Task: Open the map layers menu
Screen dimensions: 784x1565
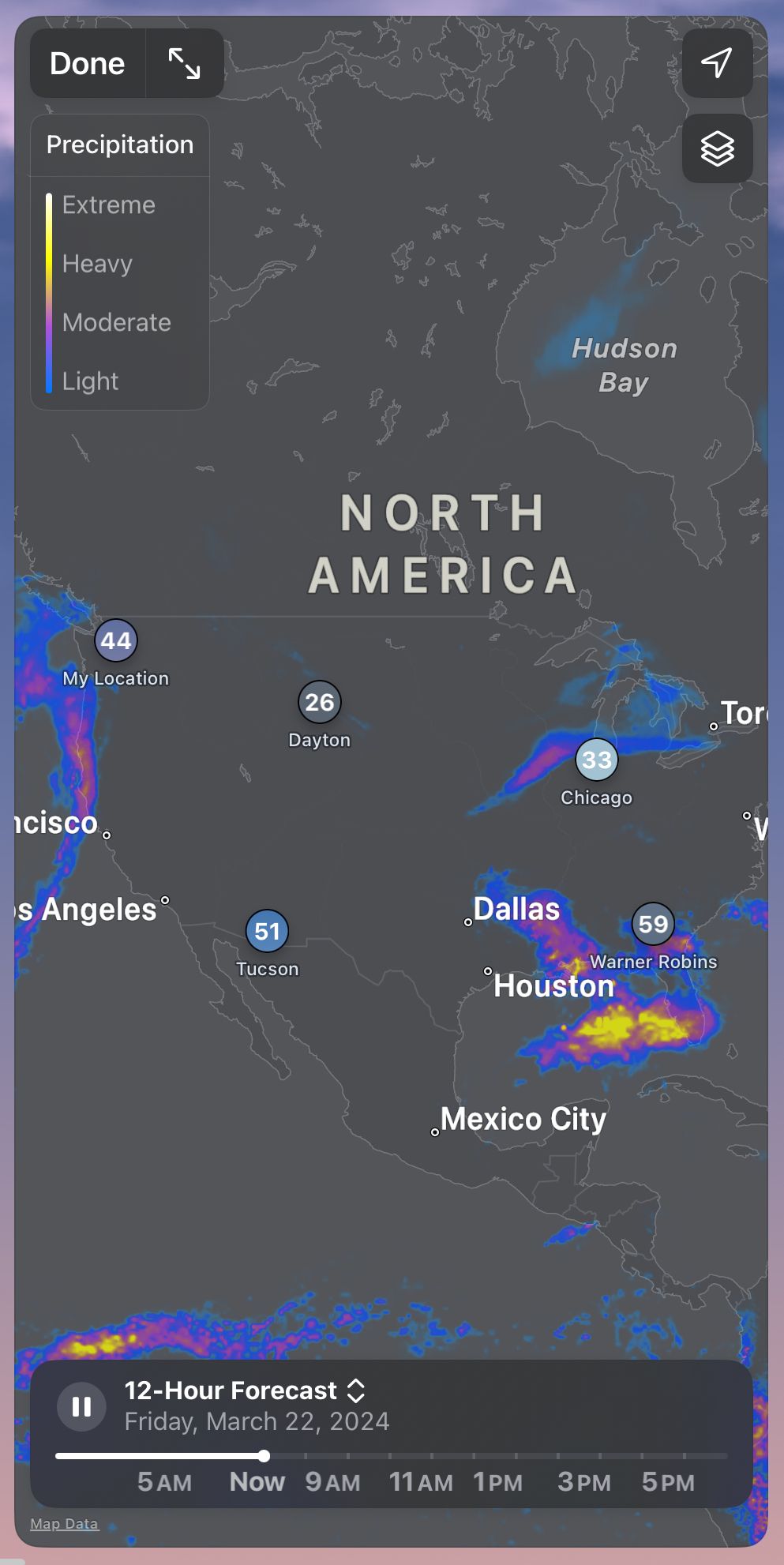Action: tap(717, 148)
